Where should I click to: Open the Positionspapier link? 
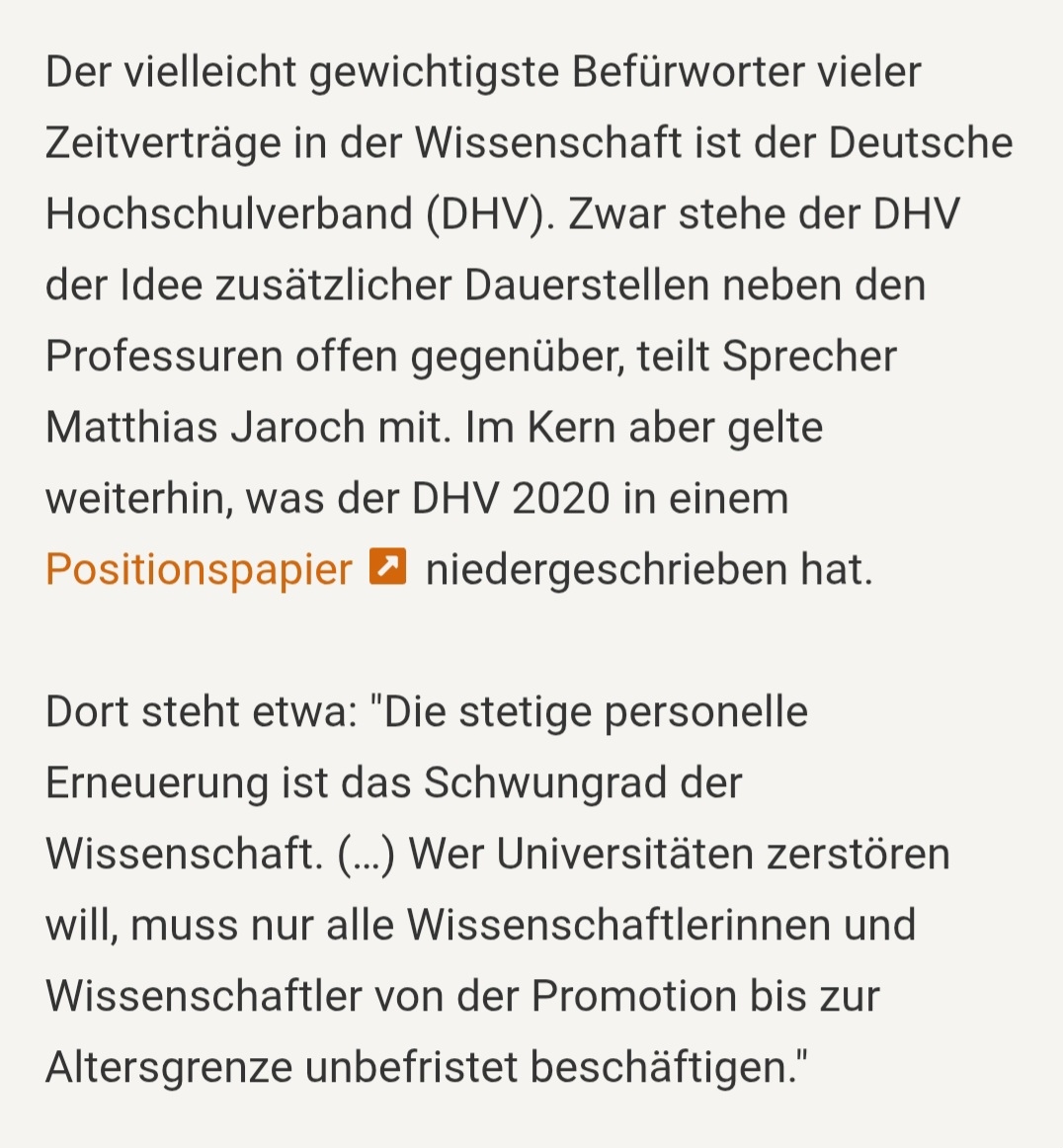tap(199, 570)
